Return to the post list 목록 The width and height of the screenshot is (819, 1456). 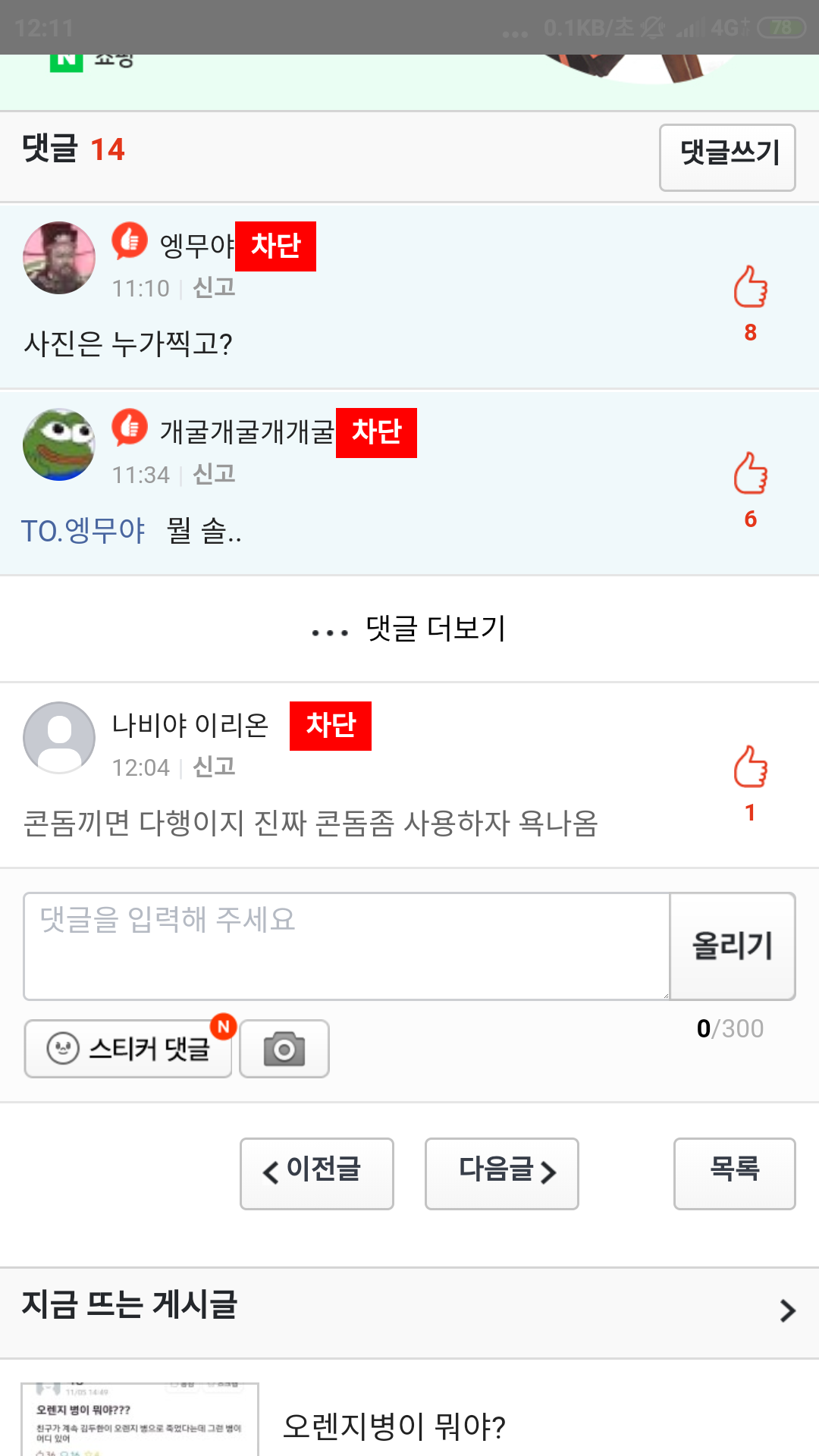click(x=734, y=1173)
